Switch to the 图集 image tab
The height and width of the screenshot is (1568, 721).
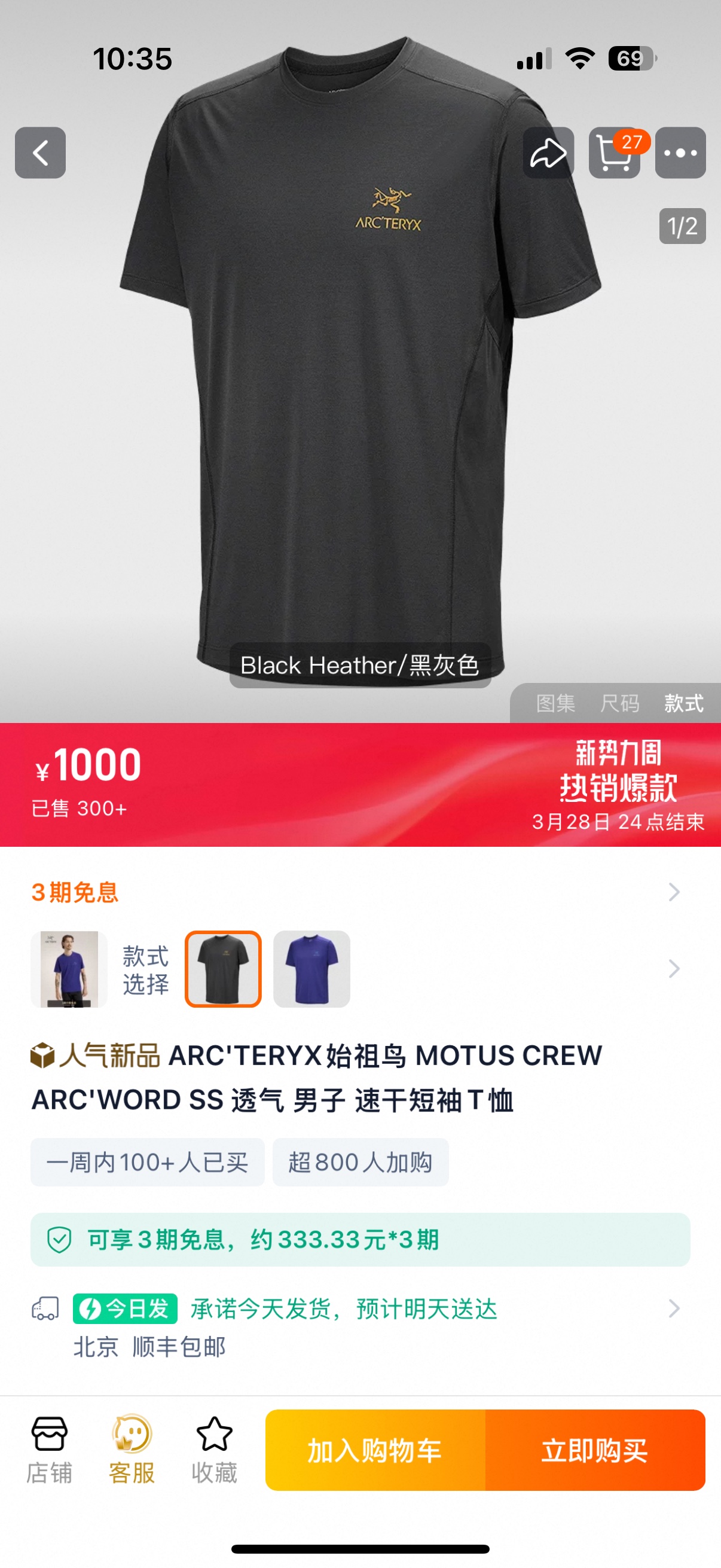pyautogui.click(x=555, y=704)
